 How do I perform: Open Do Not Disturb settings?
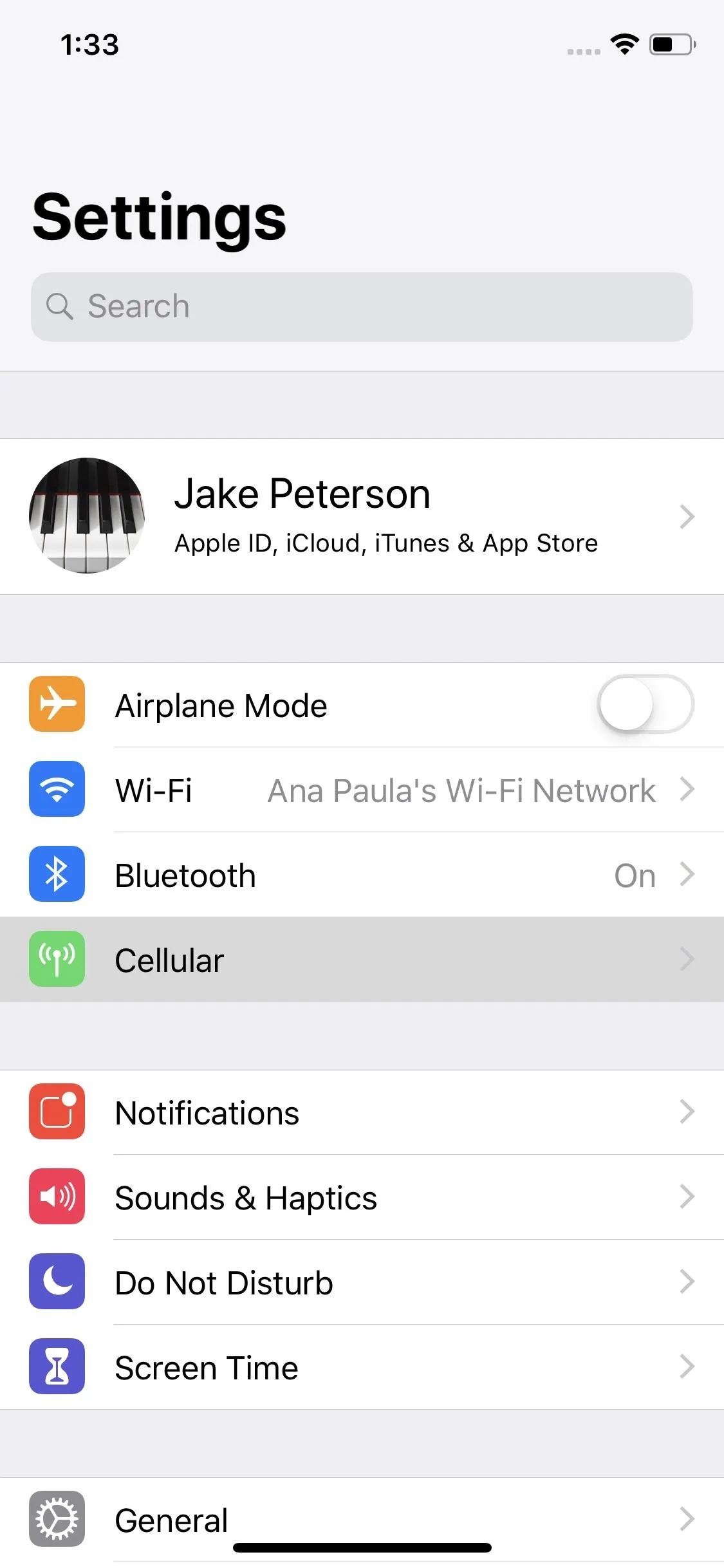click(362, 1282)
